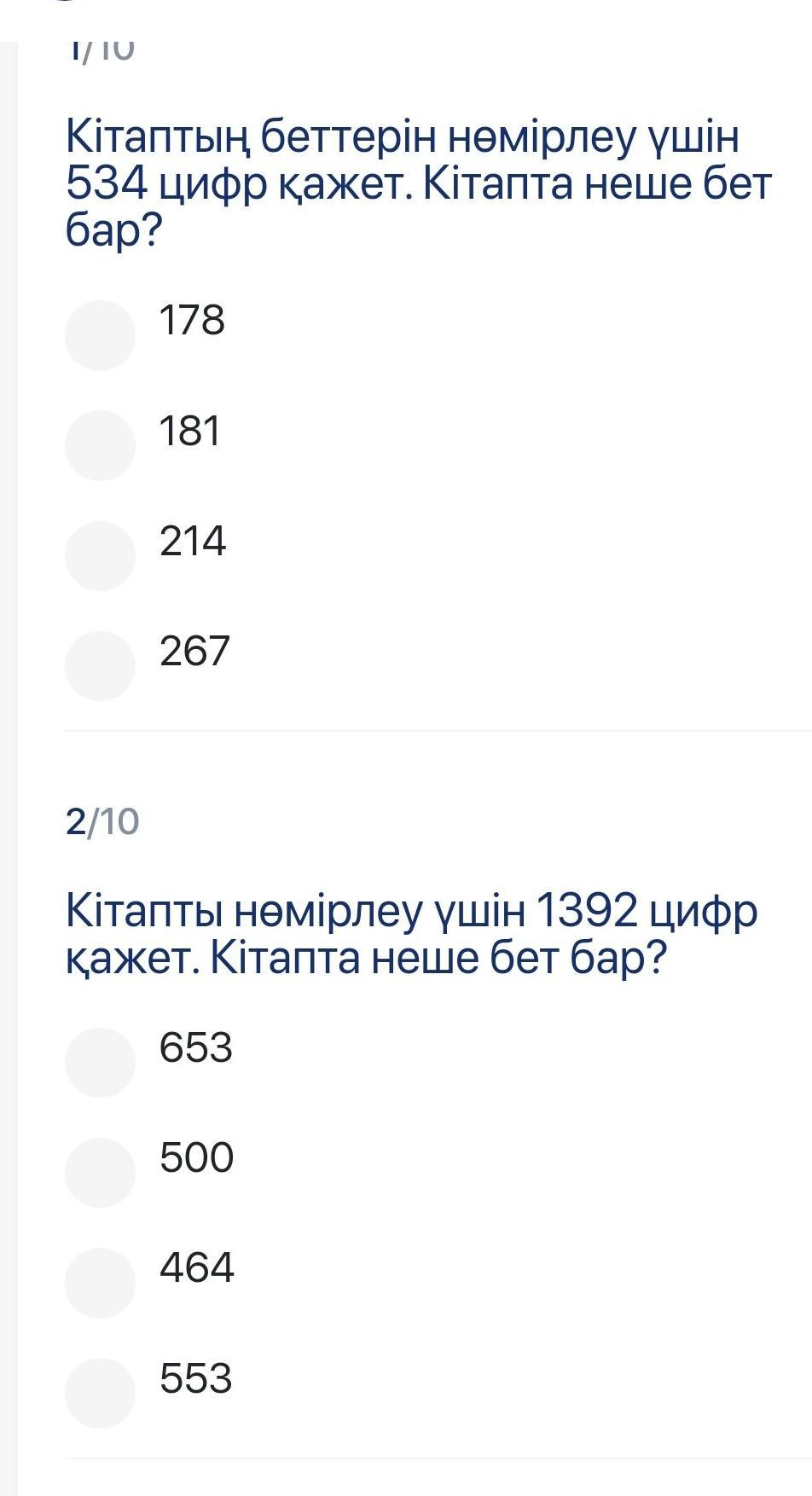This screenshot has width=812, height=1496.
Task: Choose option 181 in the first question
Action: (100, 445)
